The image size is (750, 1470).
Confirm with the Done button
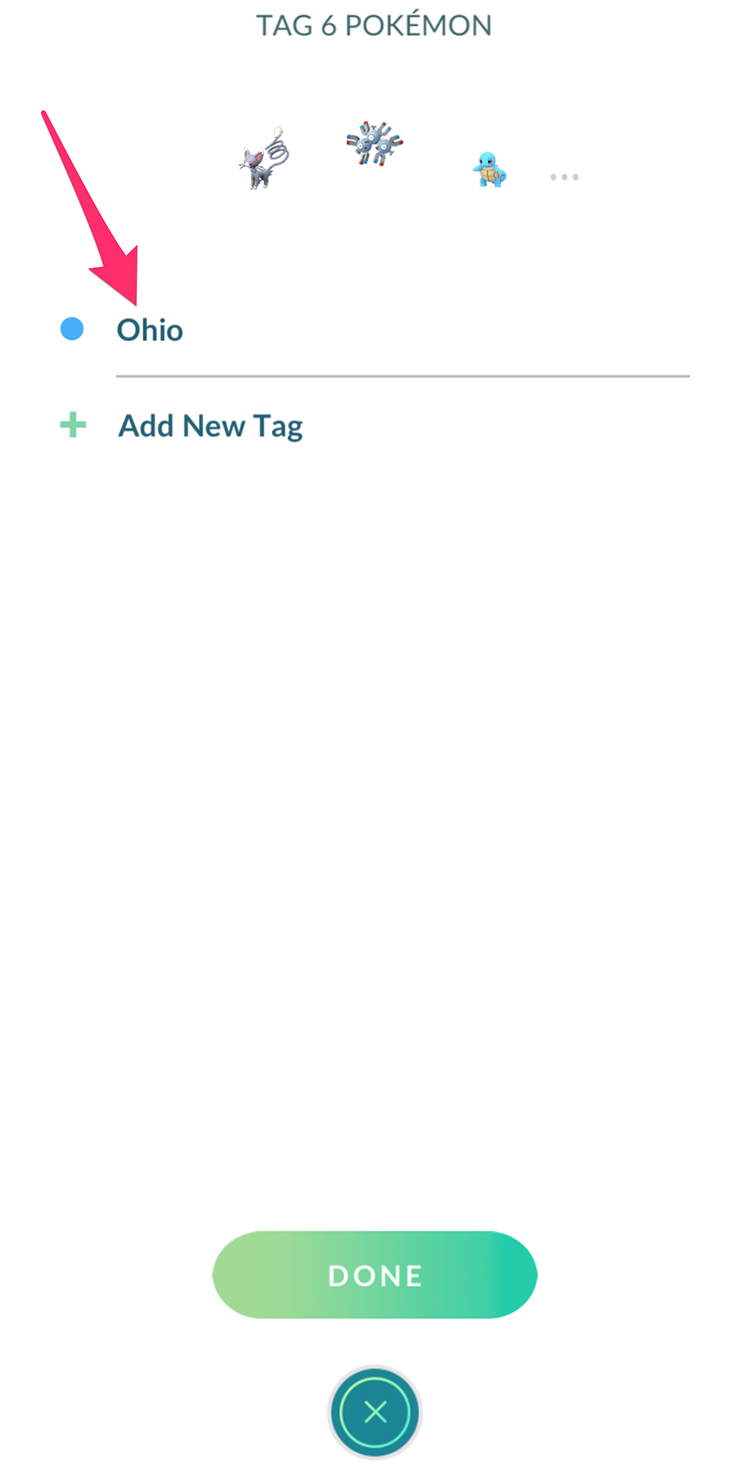click(x=375, y=1275)
